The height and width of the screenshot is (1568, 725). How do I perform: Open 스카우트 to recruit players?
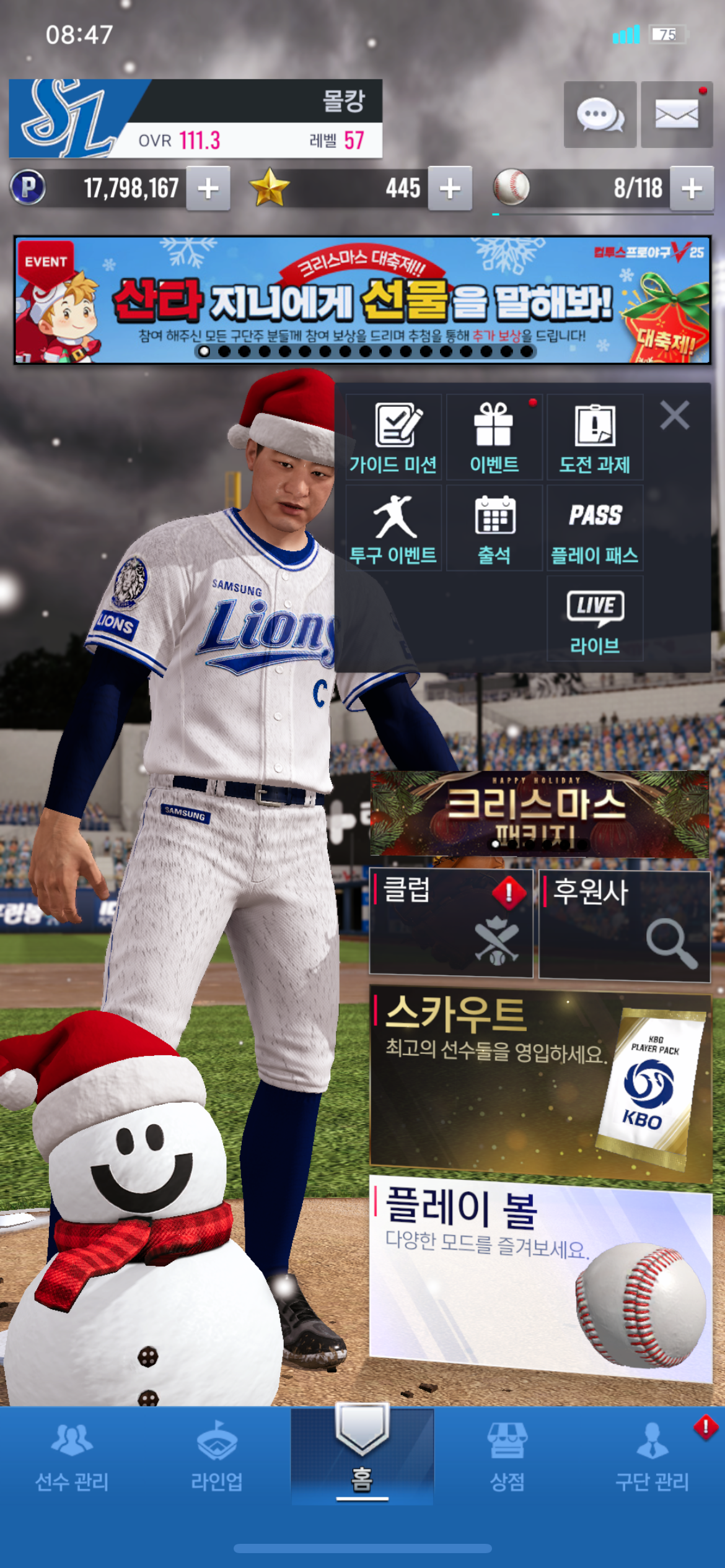coord(540,1084)
